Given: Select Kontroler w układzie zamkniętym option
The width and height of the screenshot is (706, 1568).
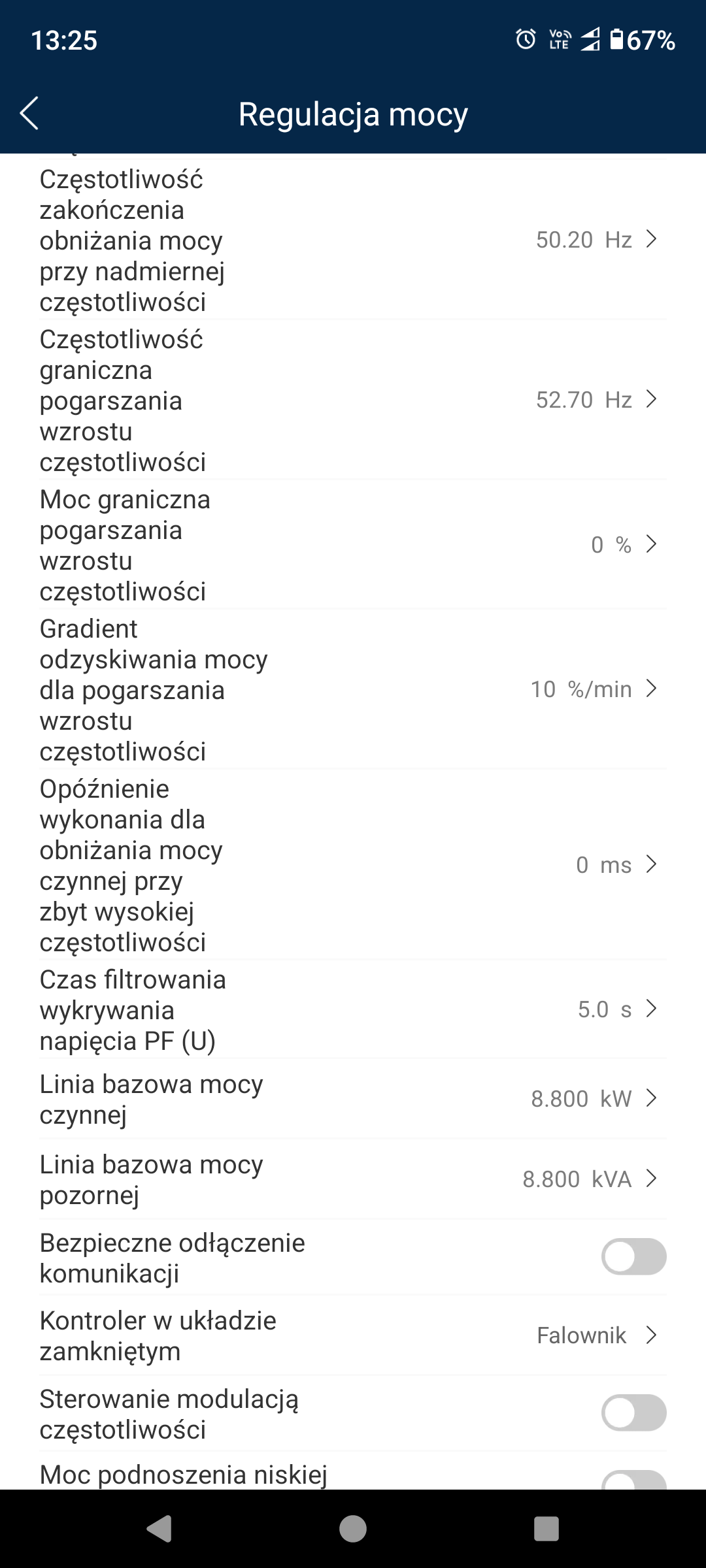Looking at the screenshot, I should [353, 1335].
